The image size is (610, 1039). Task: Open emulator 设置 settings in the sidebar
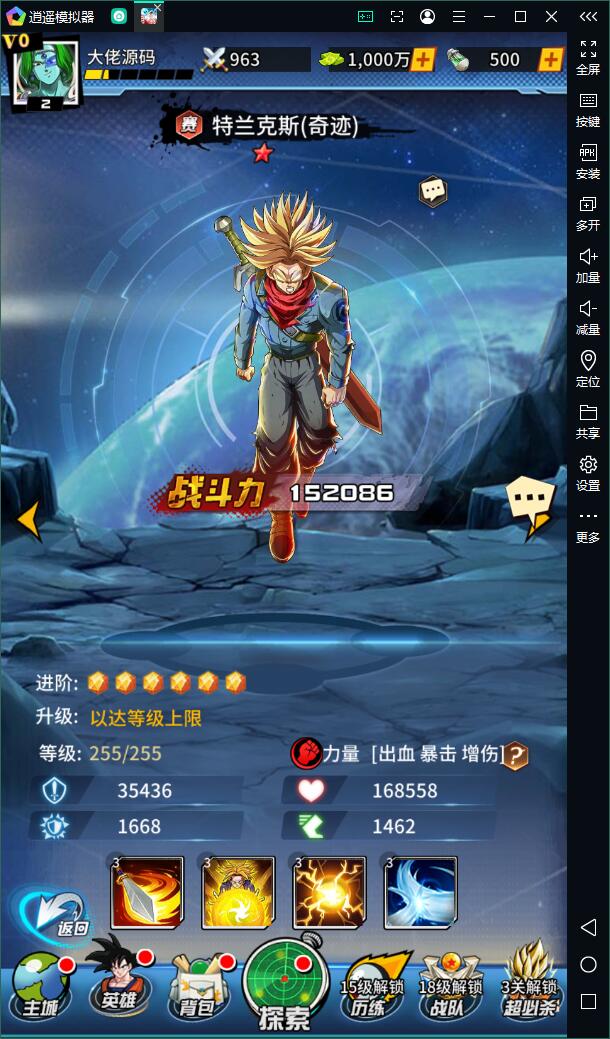[x=588, y=473]
